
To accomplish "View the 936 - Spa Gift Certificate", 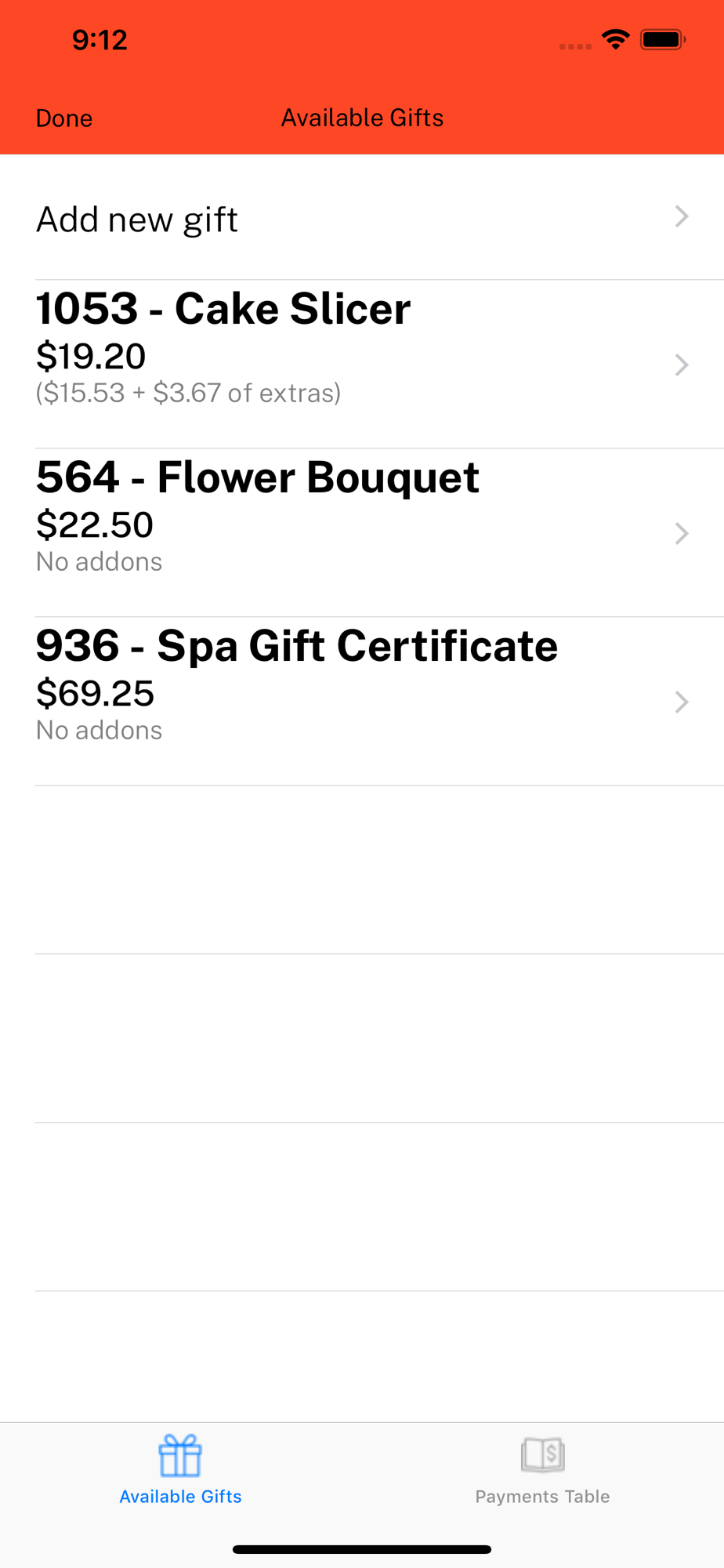I will pos(362,701).
